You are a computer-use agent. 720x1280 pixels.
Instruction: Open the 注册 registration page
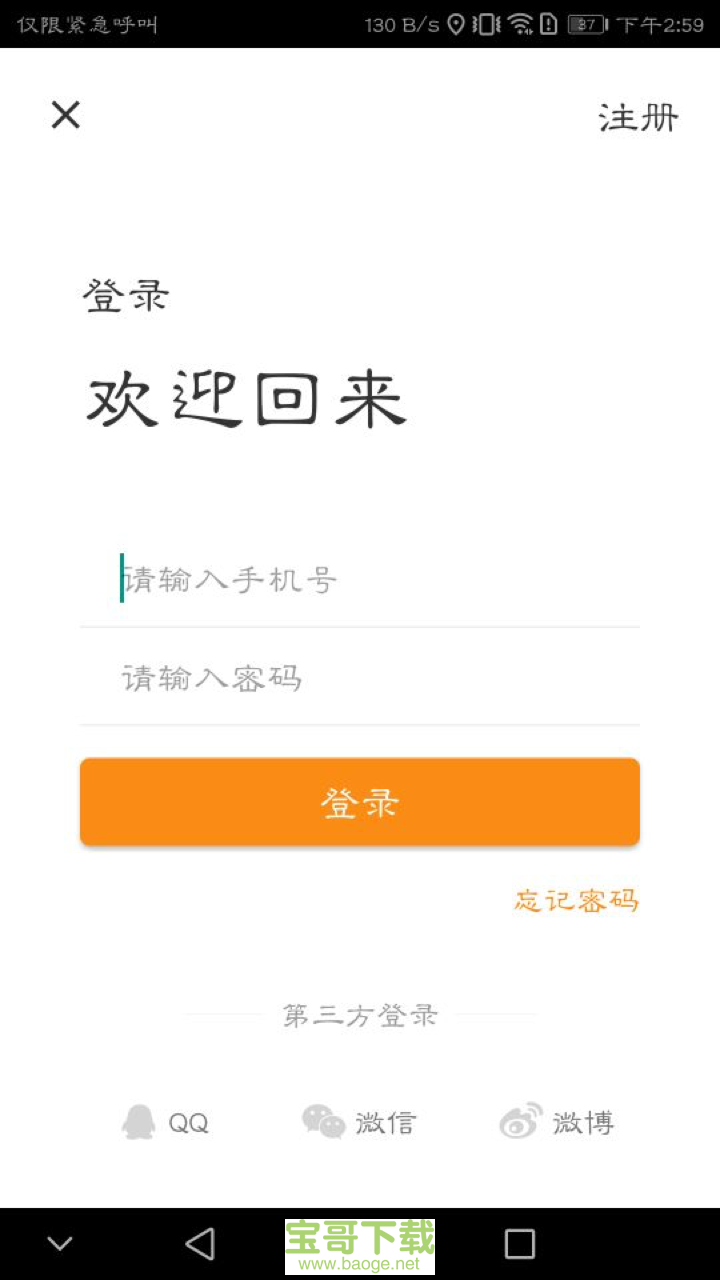pos(637,116)
